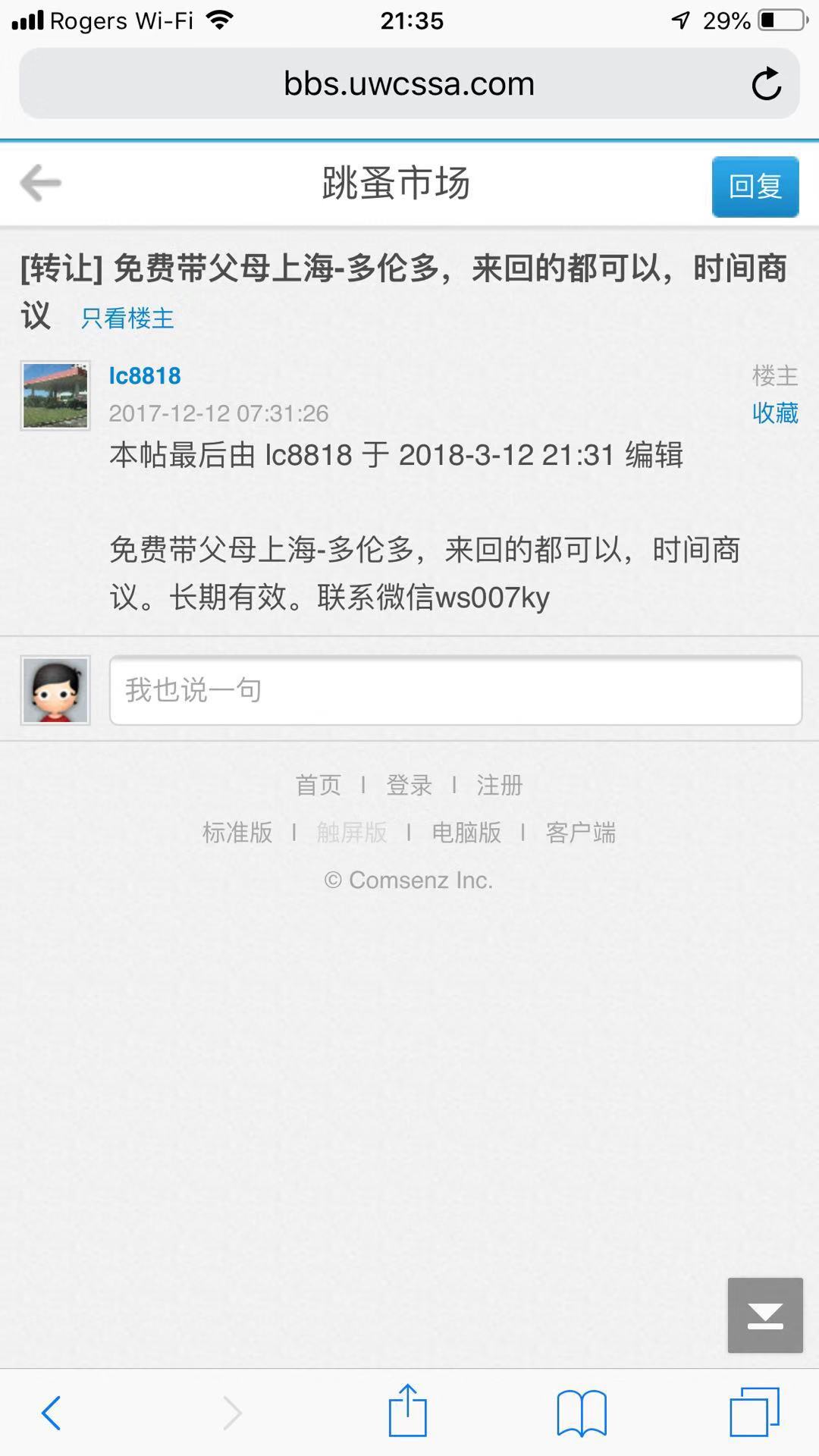Open the Safari share sheet

click(408, 1411)
